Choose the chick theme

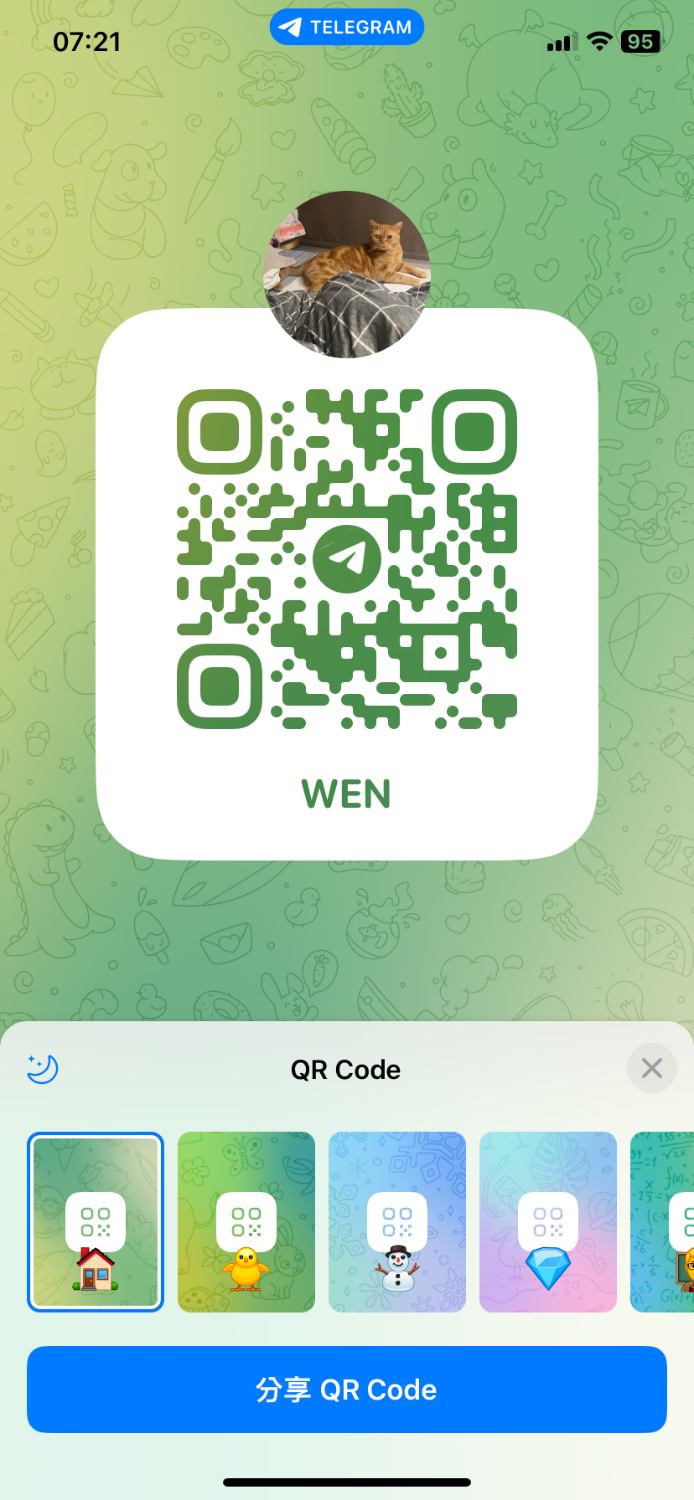(x=246, y=1222)
